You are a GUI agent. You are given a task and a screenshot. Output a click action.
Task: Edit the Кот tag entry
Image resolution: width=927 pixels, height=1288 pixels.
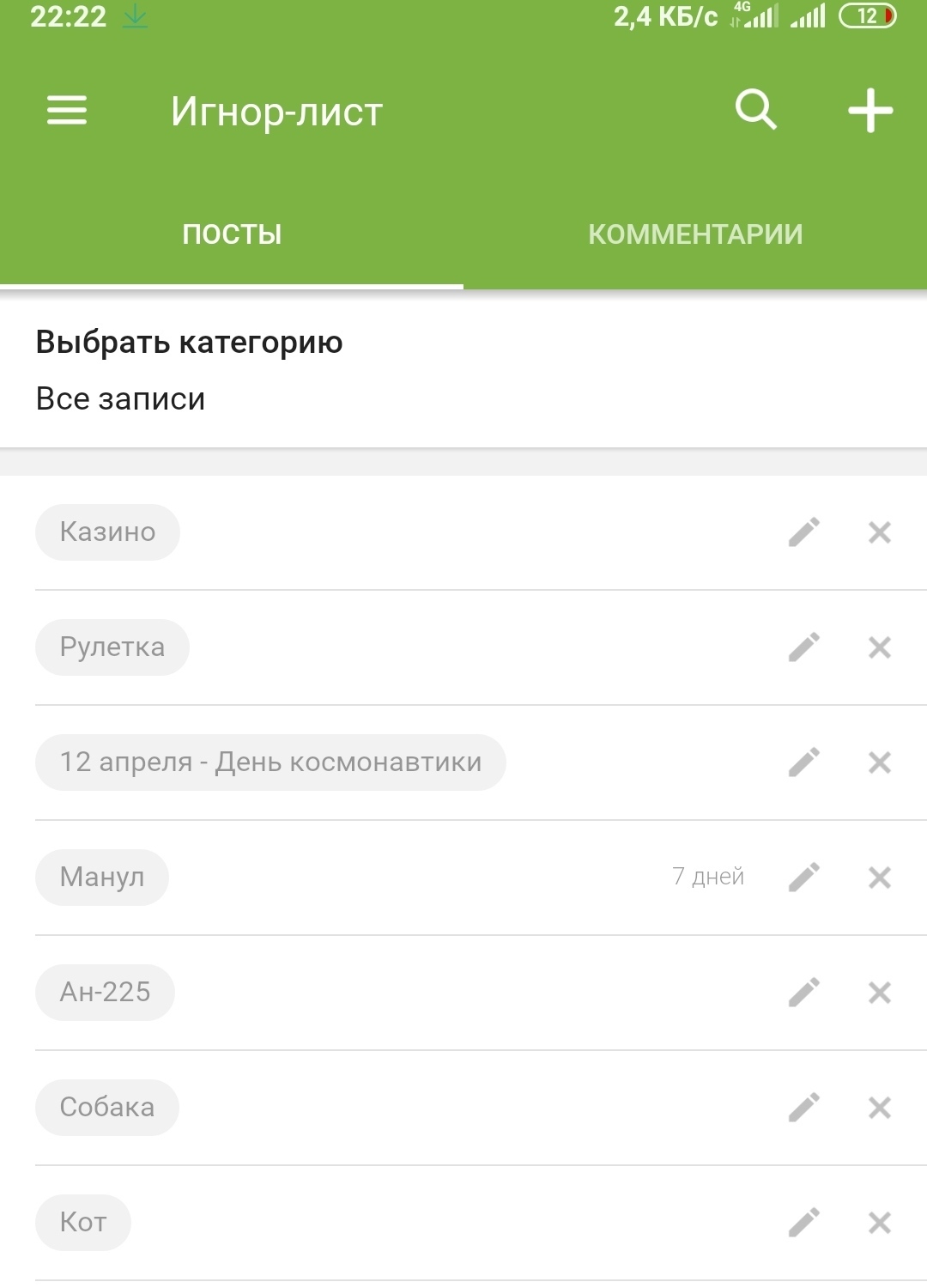click(804, 1223)
